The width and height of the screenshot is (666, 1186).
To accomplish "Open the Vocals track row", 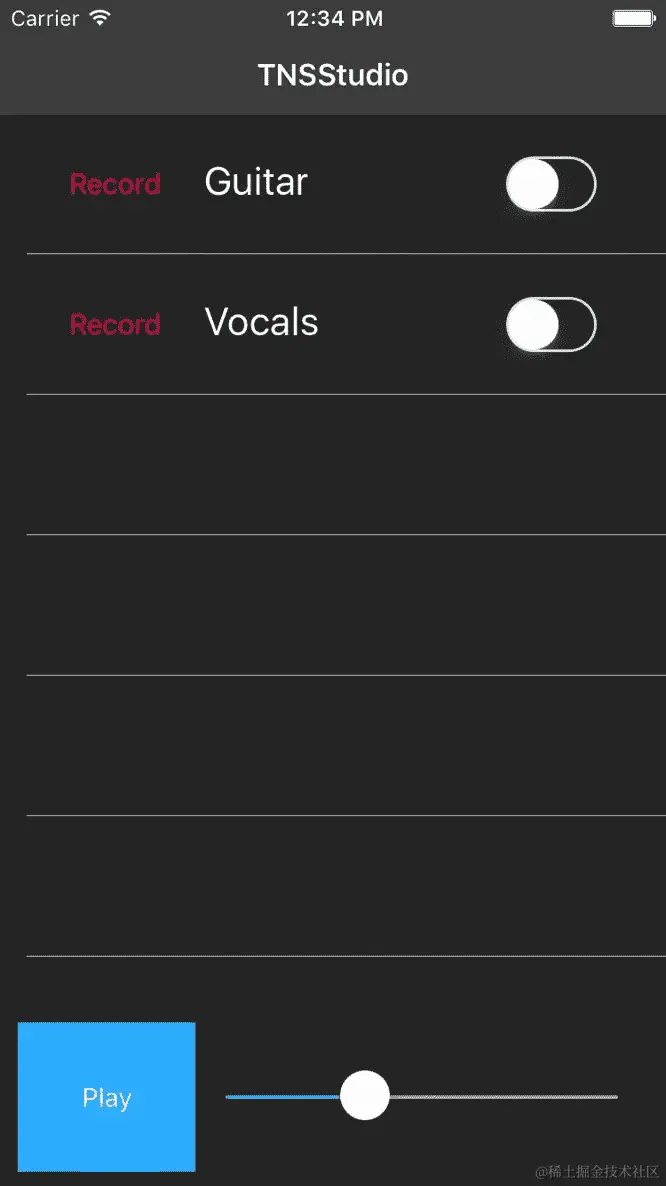I will coord(262,323).
